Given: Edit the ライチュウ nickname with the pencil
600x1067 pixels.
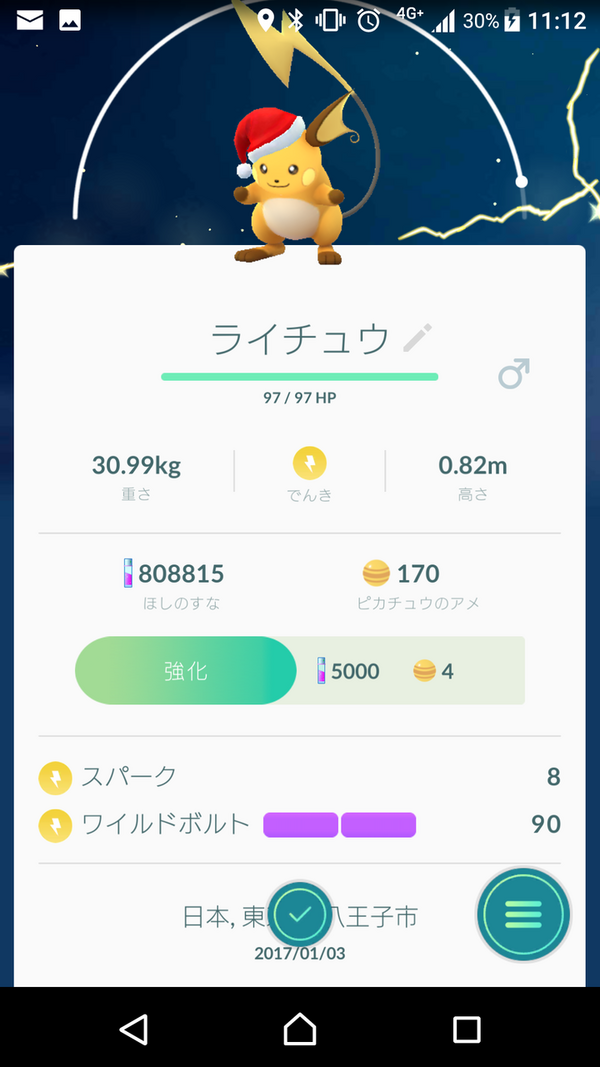Looking at the screenshot, I should coord(417,339).
